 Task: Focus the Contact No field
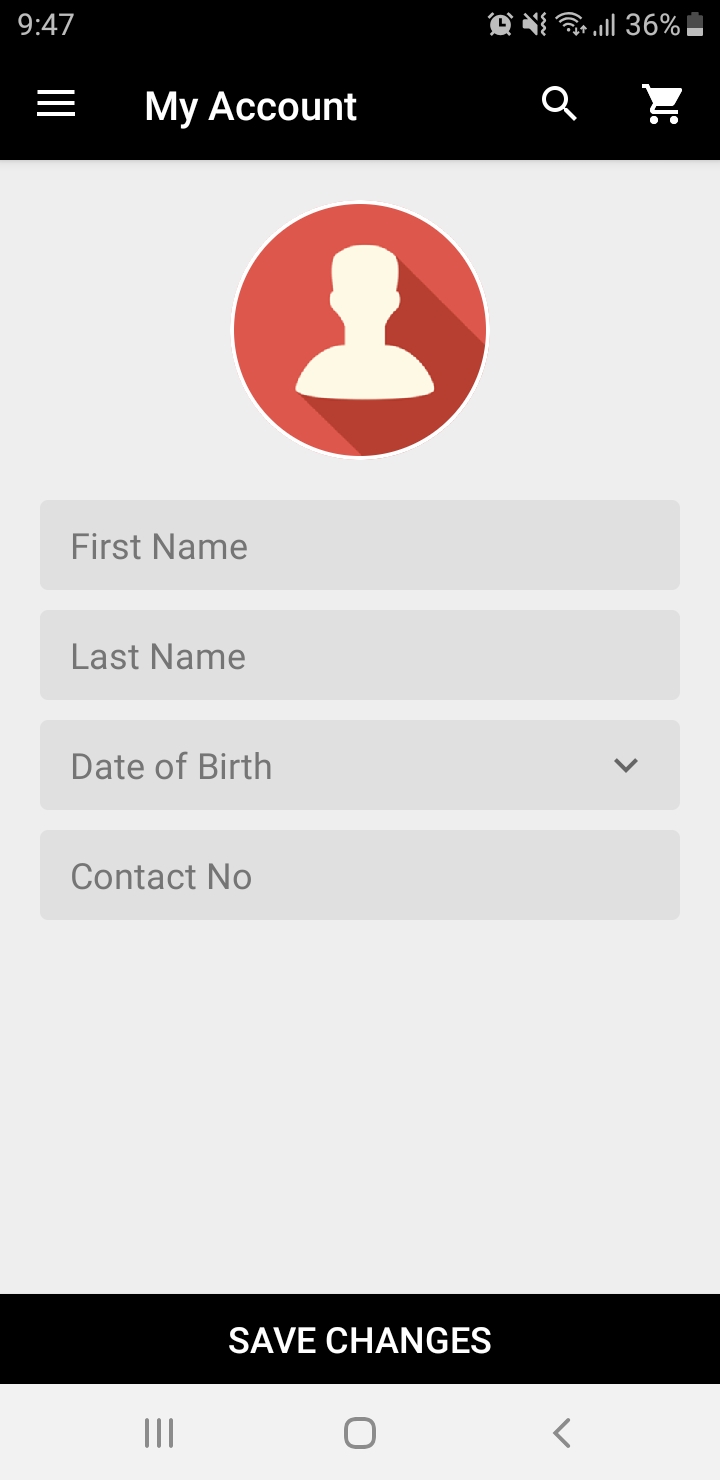(360, 875)
